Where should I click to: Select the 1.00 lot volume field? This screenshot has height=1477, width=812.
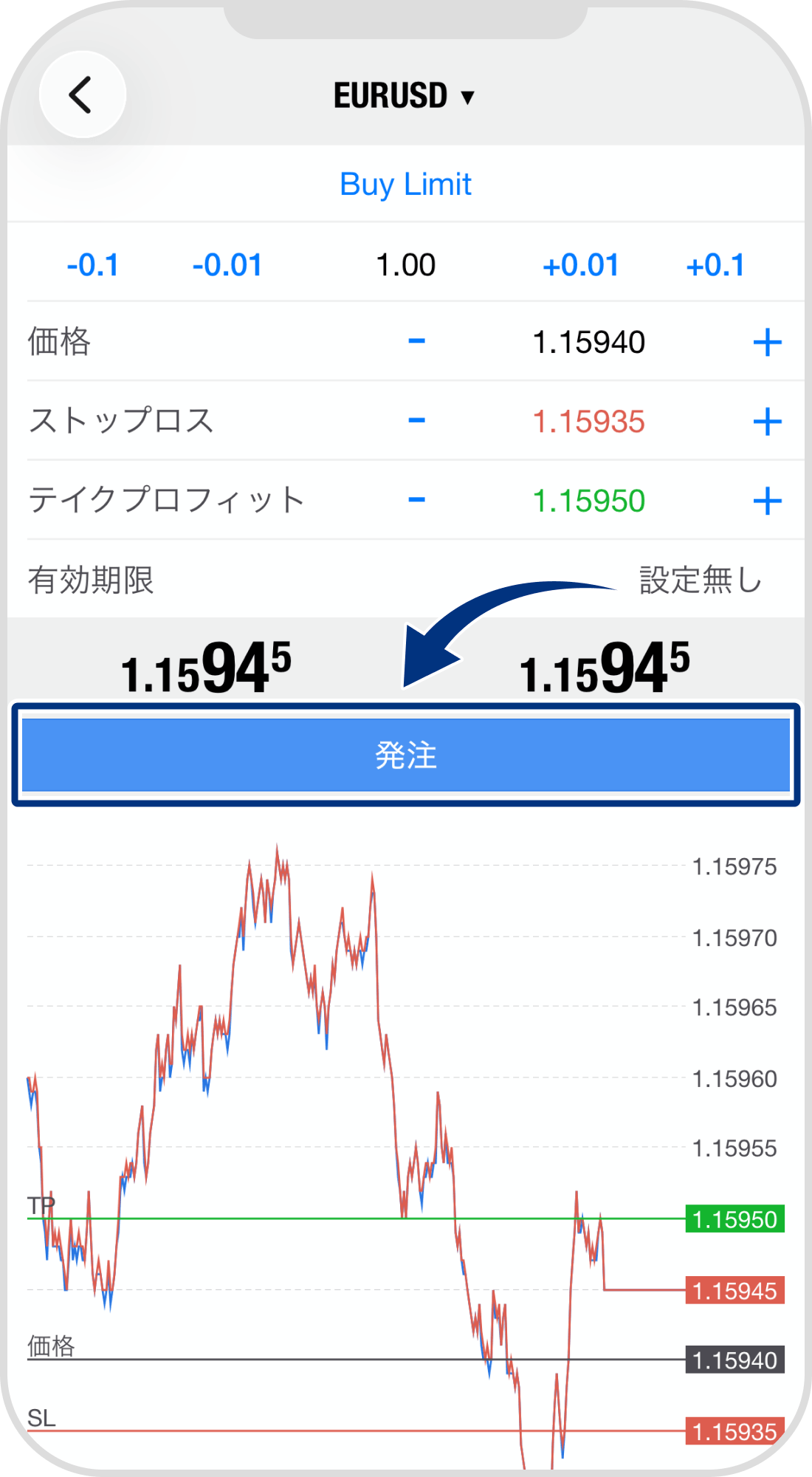click(406, 264)
